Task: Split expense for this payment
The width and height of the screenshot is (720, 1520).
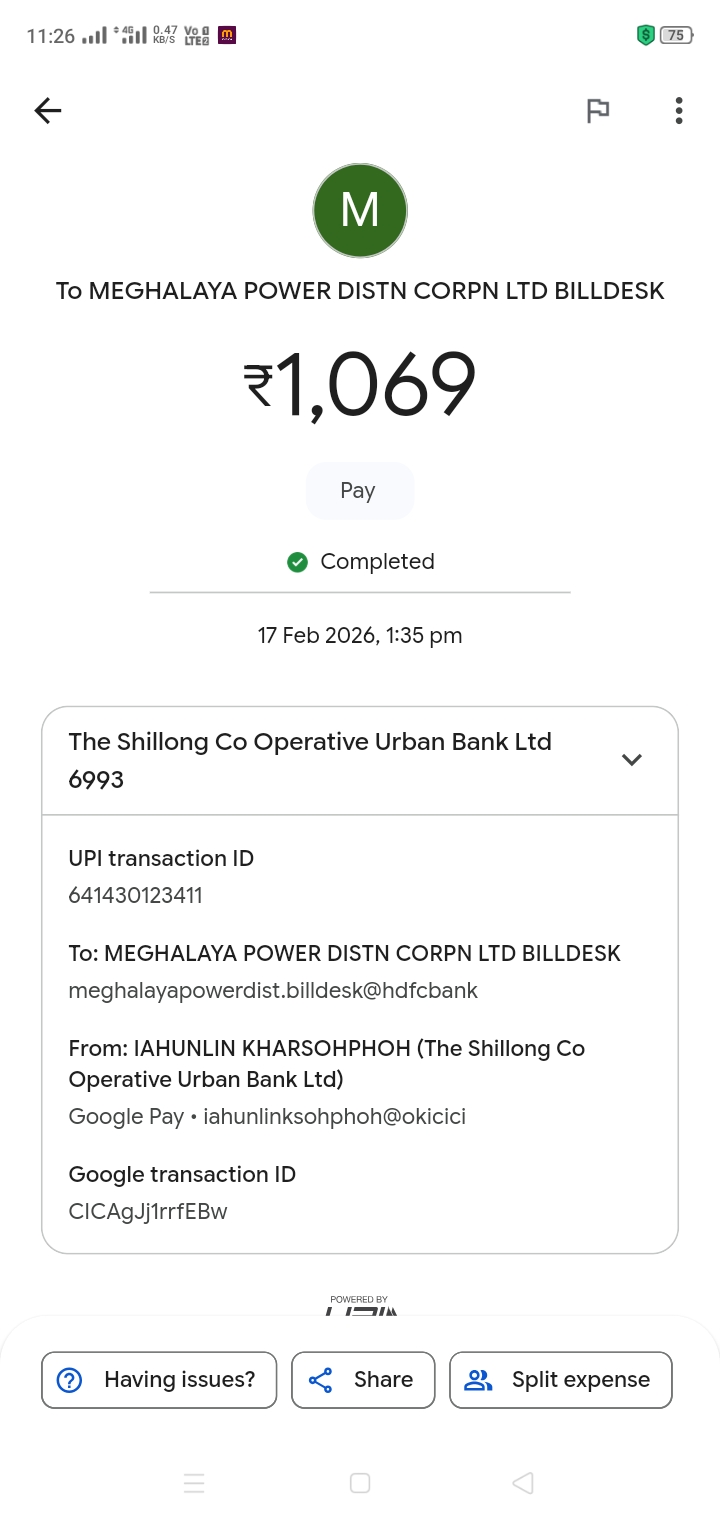Action: [x=560, y=1380]
